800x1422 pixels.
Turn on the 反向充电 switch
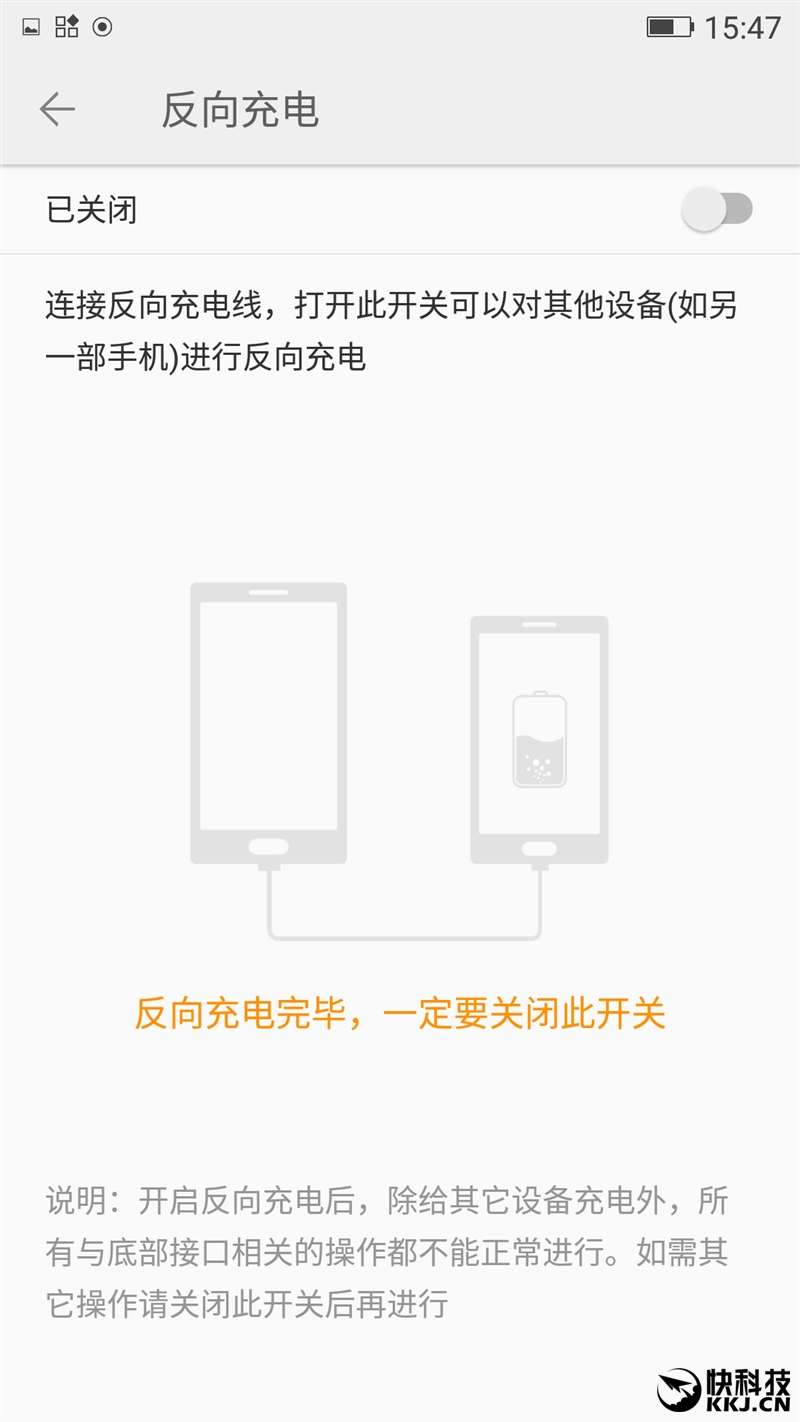point(716,210)
